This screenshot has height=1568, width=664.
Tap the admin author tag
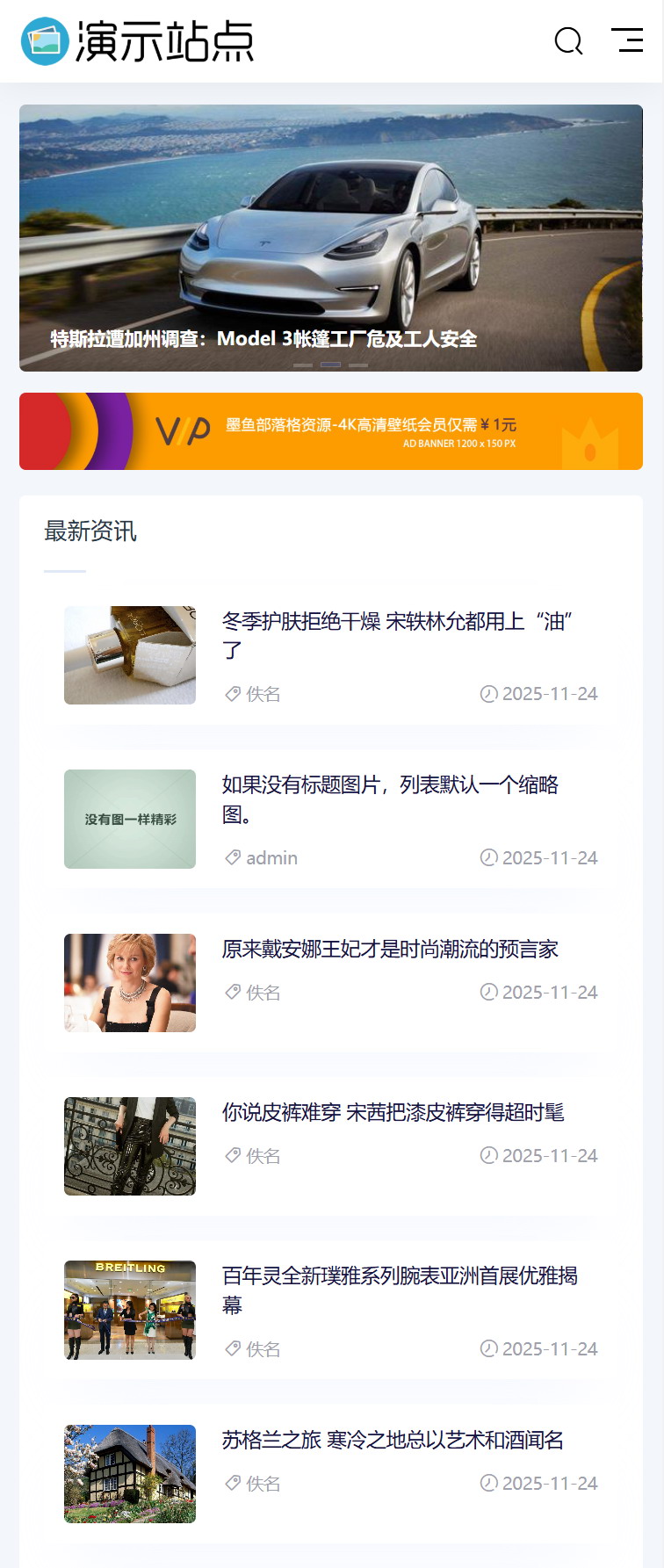(271, 858)
